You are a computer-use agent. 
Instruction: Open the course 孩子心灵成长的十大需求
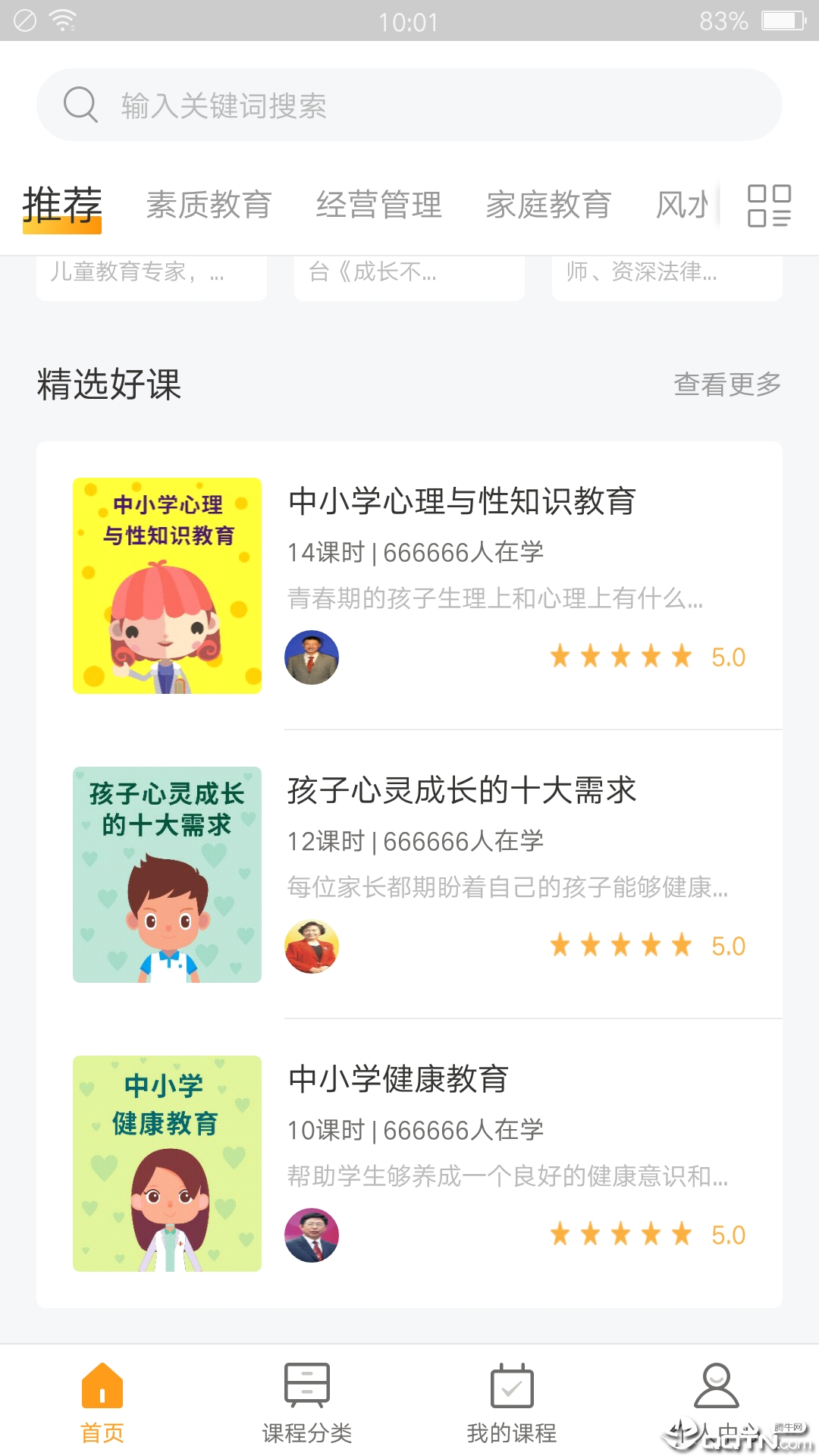click(461, 791)
